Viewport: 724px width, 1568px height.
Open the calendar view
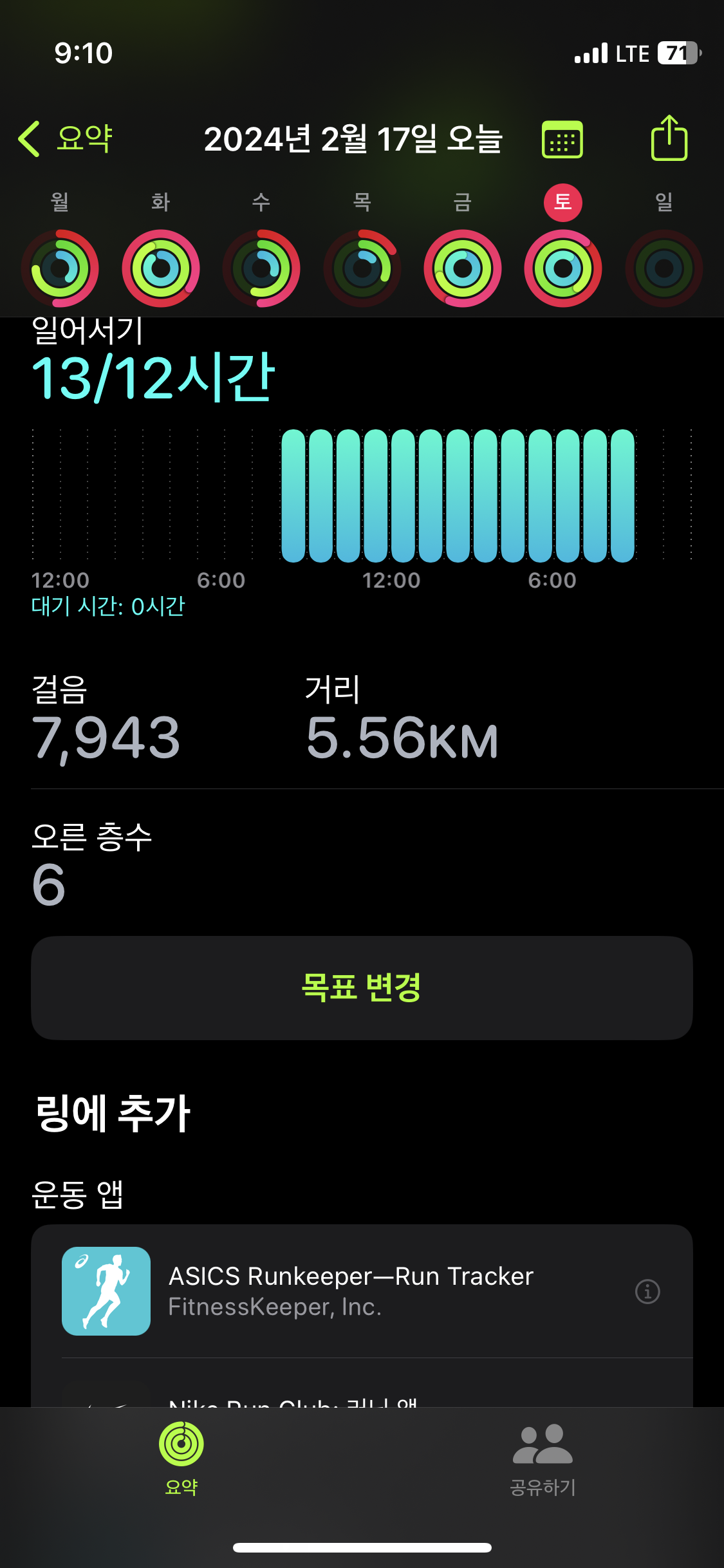[562, 140]
